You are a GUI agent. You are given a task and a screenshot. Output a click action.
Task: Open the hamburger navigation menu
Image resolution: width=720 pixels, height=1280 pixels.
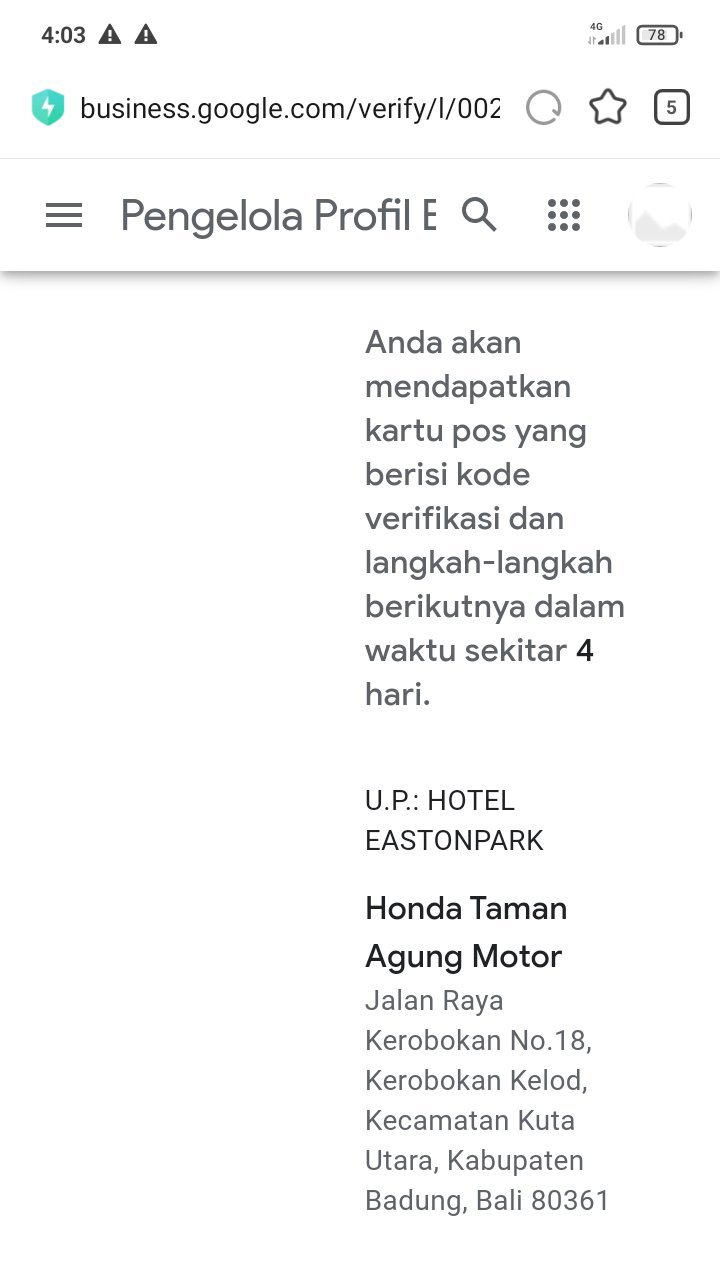pyautogui.click(x=64, y=215)
